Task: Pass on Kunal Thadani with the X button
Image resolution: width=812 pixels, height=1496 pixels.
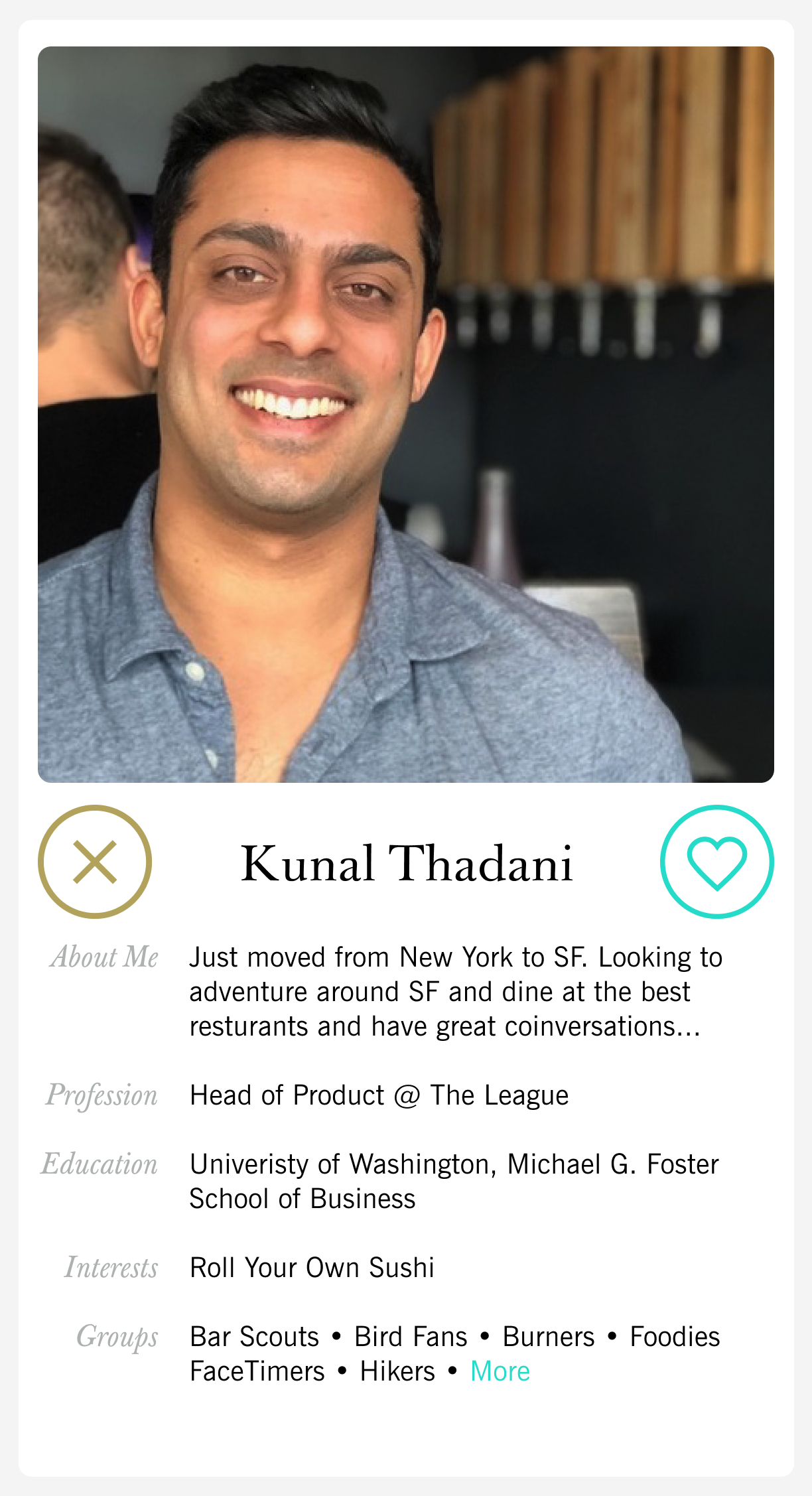Action: [x=95, y=862]
